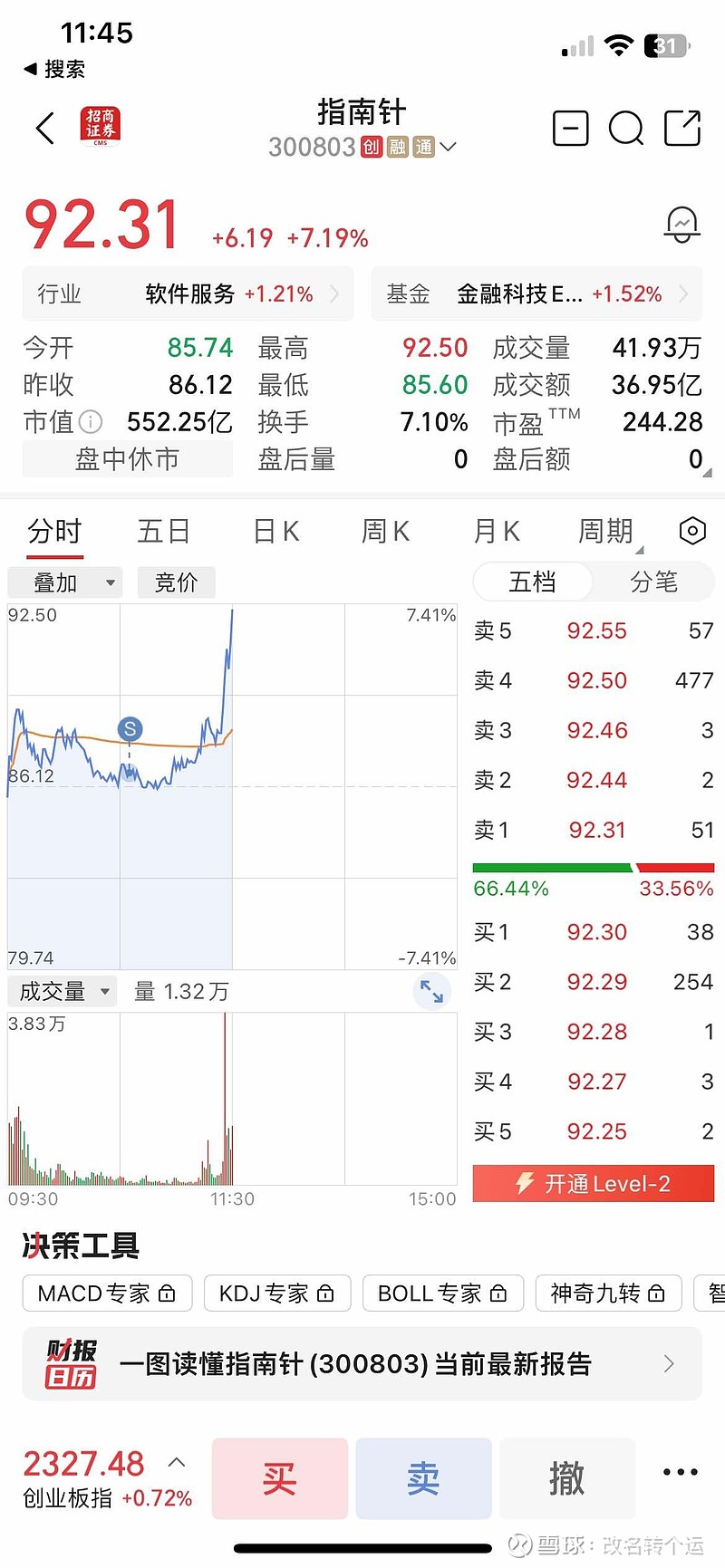Open the bottom three-dot more menu
725x1568 pixels.
(681, 1472)
